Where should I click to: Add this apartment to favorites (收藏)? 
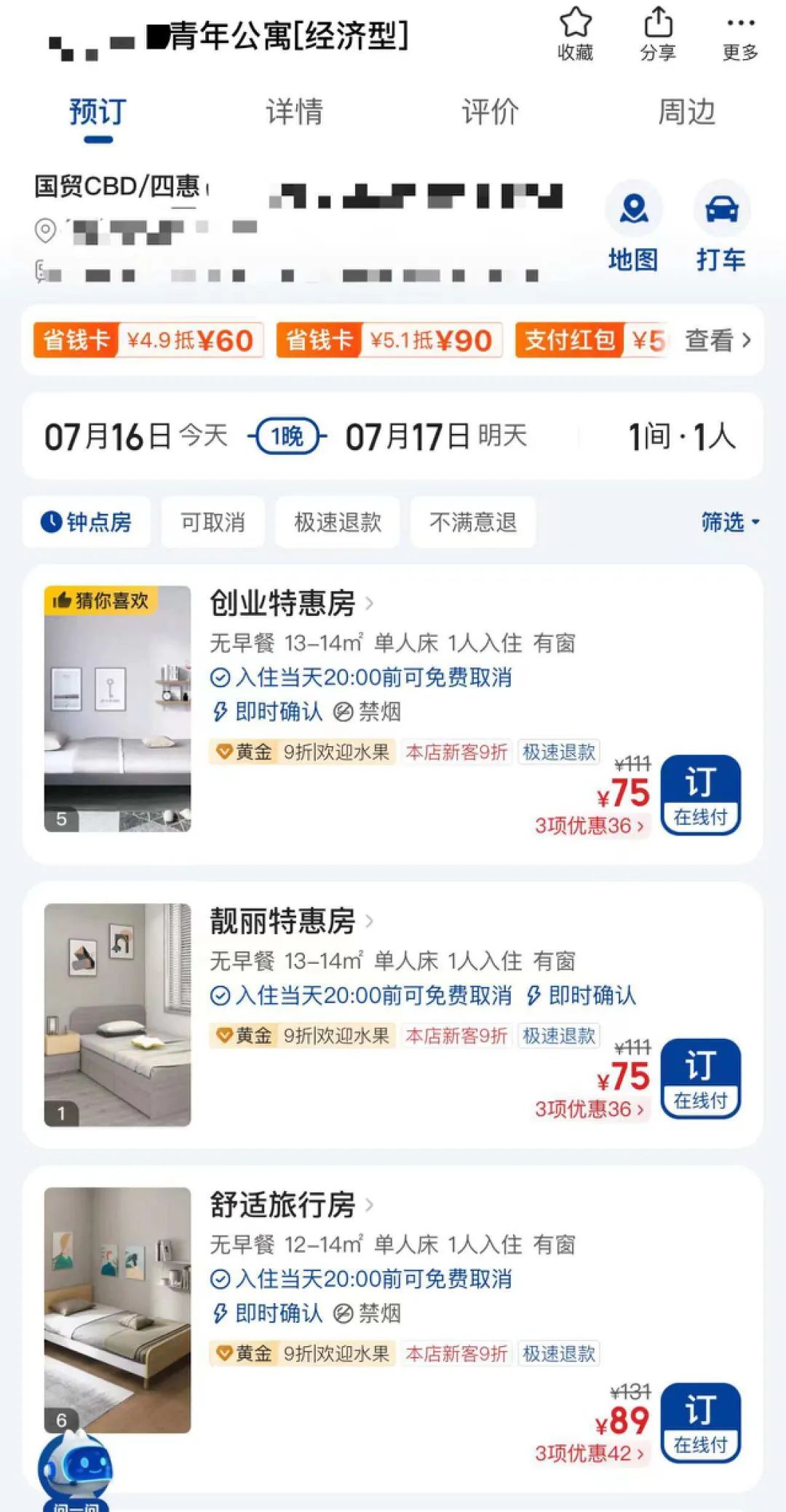(575, 33)
